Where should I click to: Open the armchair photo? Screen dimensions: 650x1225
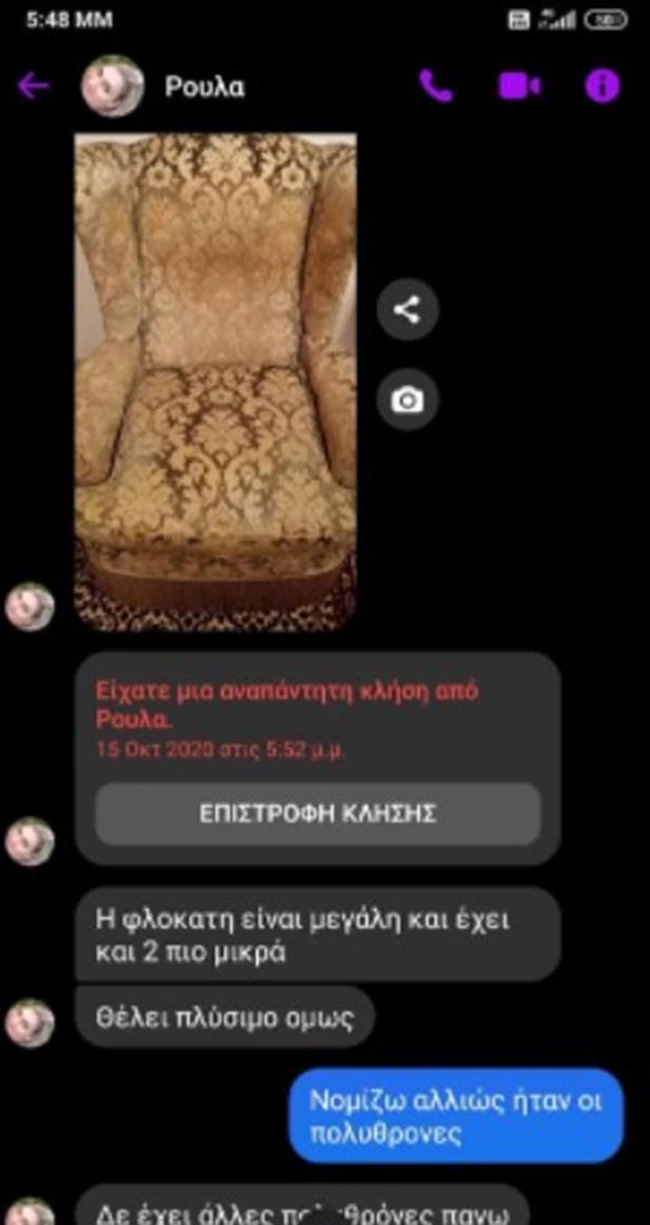tap(216, 382)
